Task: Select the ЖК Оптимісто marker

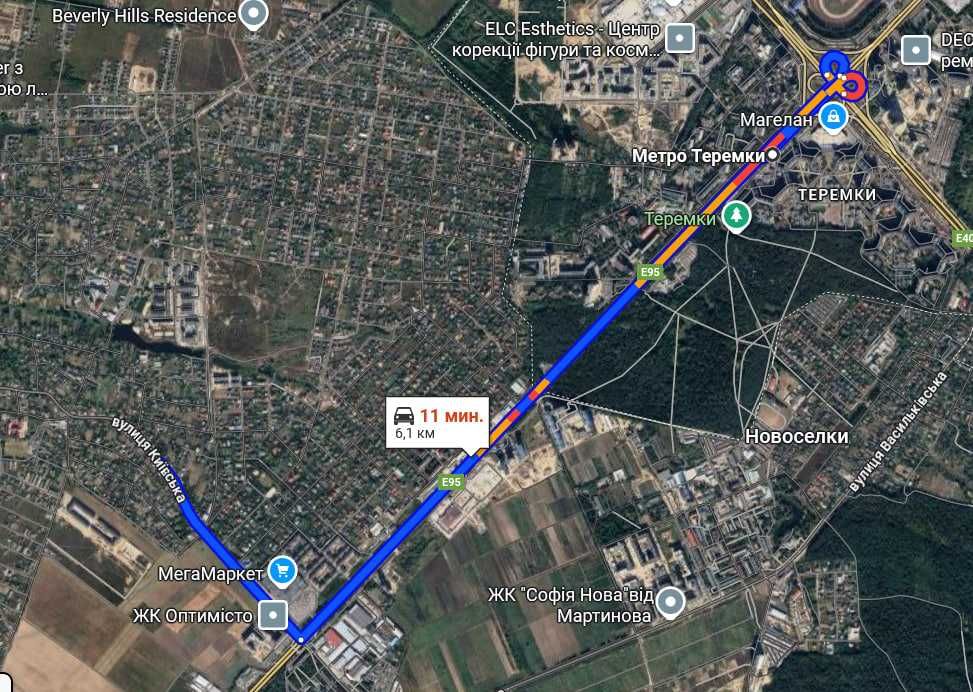Action: 273,614
